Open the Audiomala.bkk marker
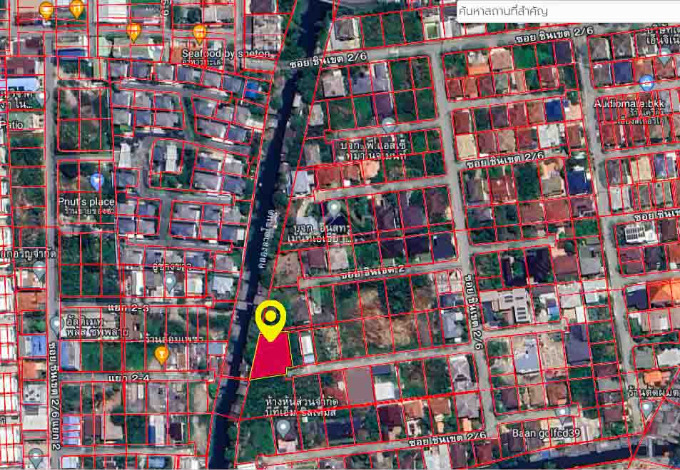The width and height of the screenshot is (680, 470). tap(647, 83)
